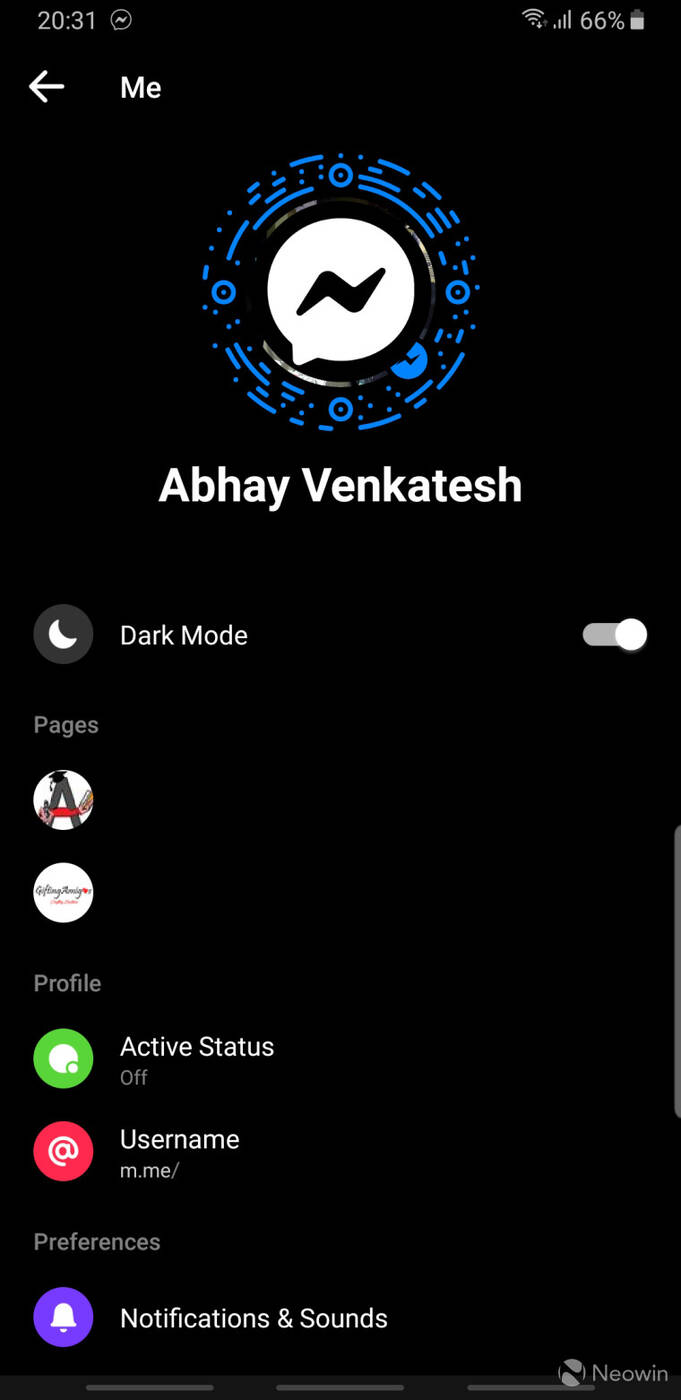The height and width of the screenshot is (1400, 681).
Task: Open Active Status settings
Action: coord(196,1059)
